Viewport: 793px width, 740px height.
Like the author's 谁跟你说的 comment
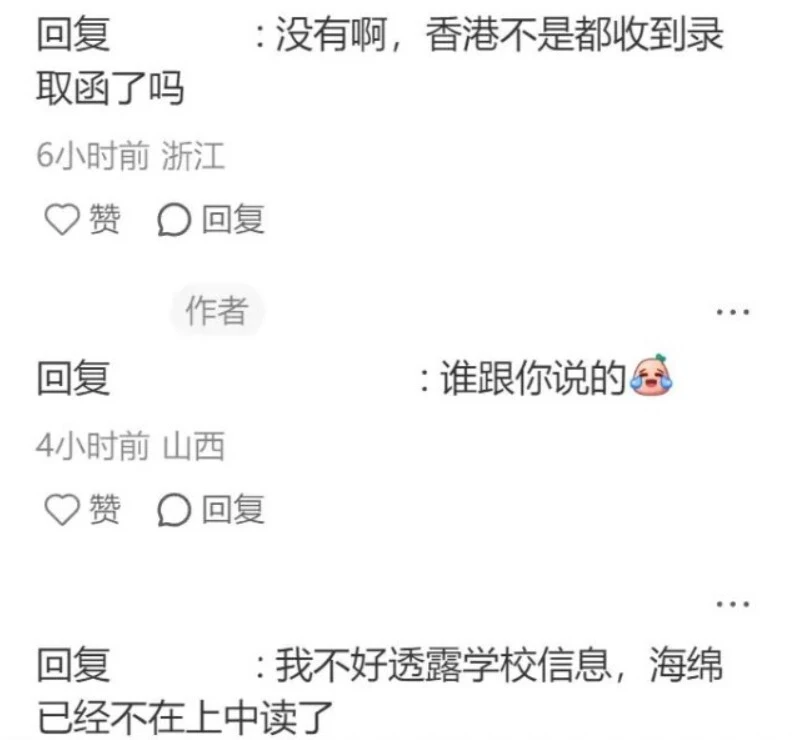tap(82, 511)
